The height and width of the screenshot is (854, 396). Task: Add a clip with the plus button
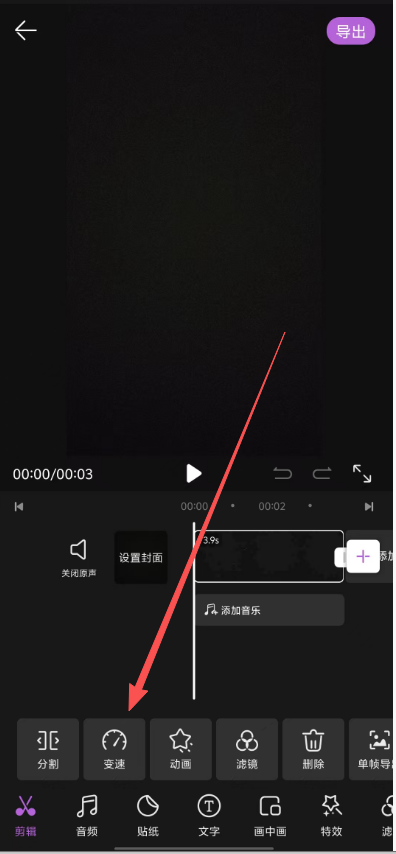[x=363, y=556]
